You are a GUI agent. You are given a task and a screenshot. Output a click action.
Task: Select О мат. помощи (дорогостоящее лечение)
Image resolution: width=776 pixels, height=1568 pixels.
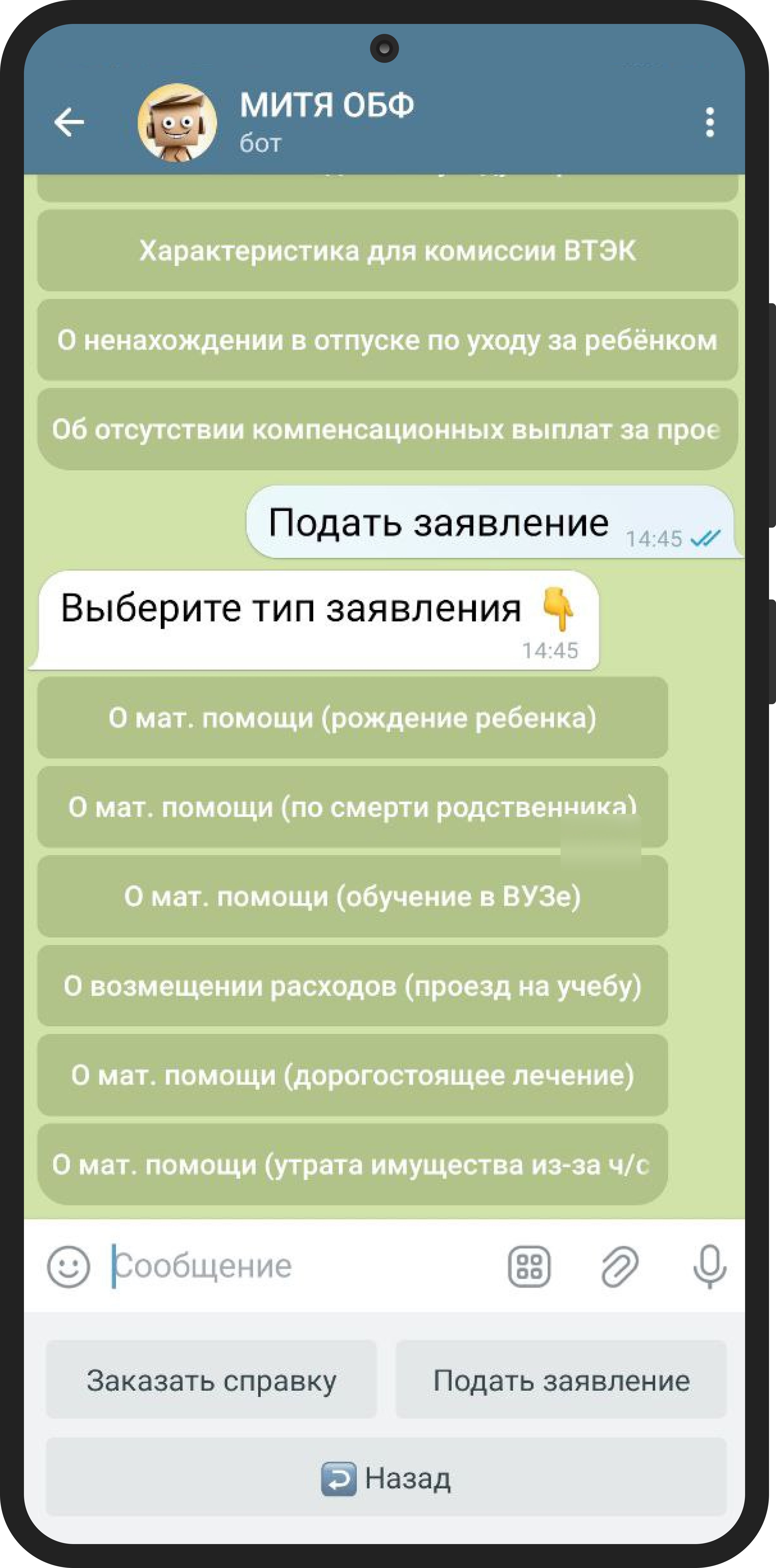(x=352, y=1076)
